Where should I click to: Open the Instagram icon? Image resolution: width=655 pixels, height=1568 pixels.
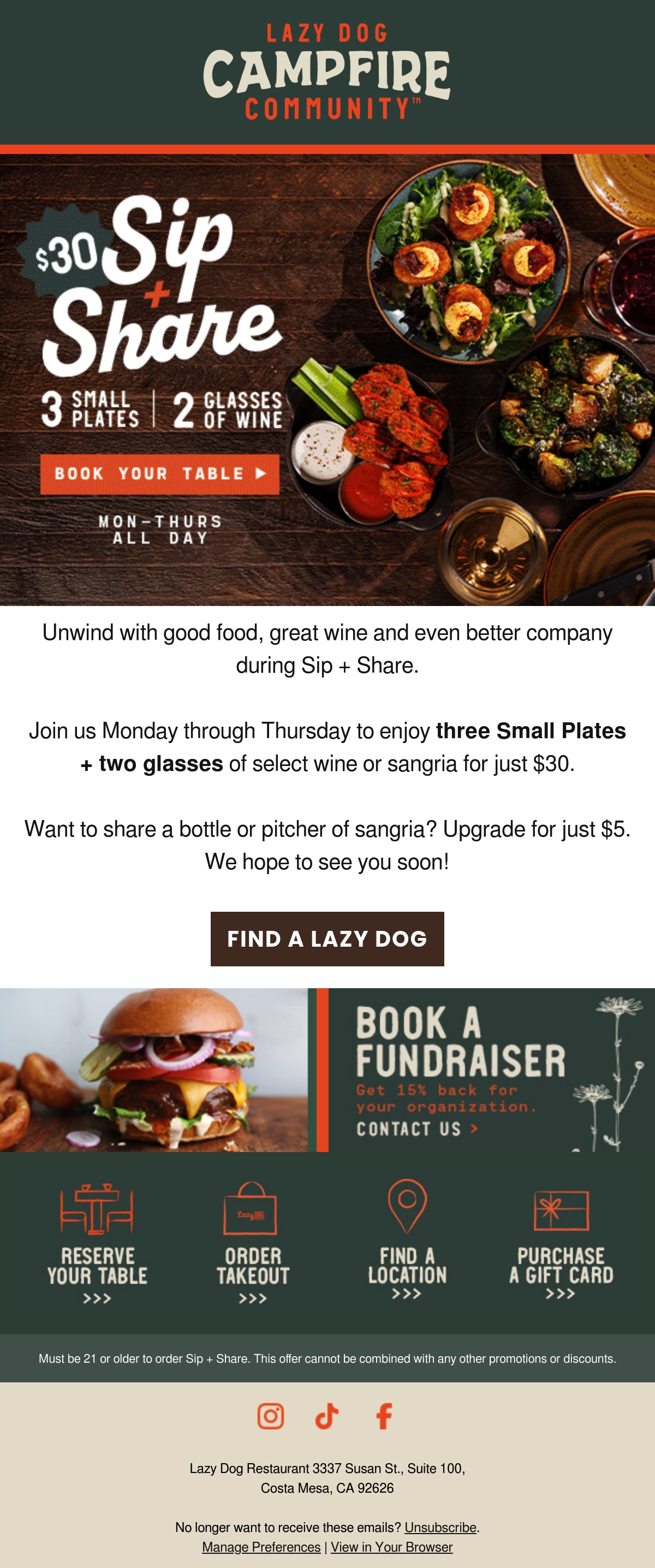pyautogui.click(x=271, y=1416)
